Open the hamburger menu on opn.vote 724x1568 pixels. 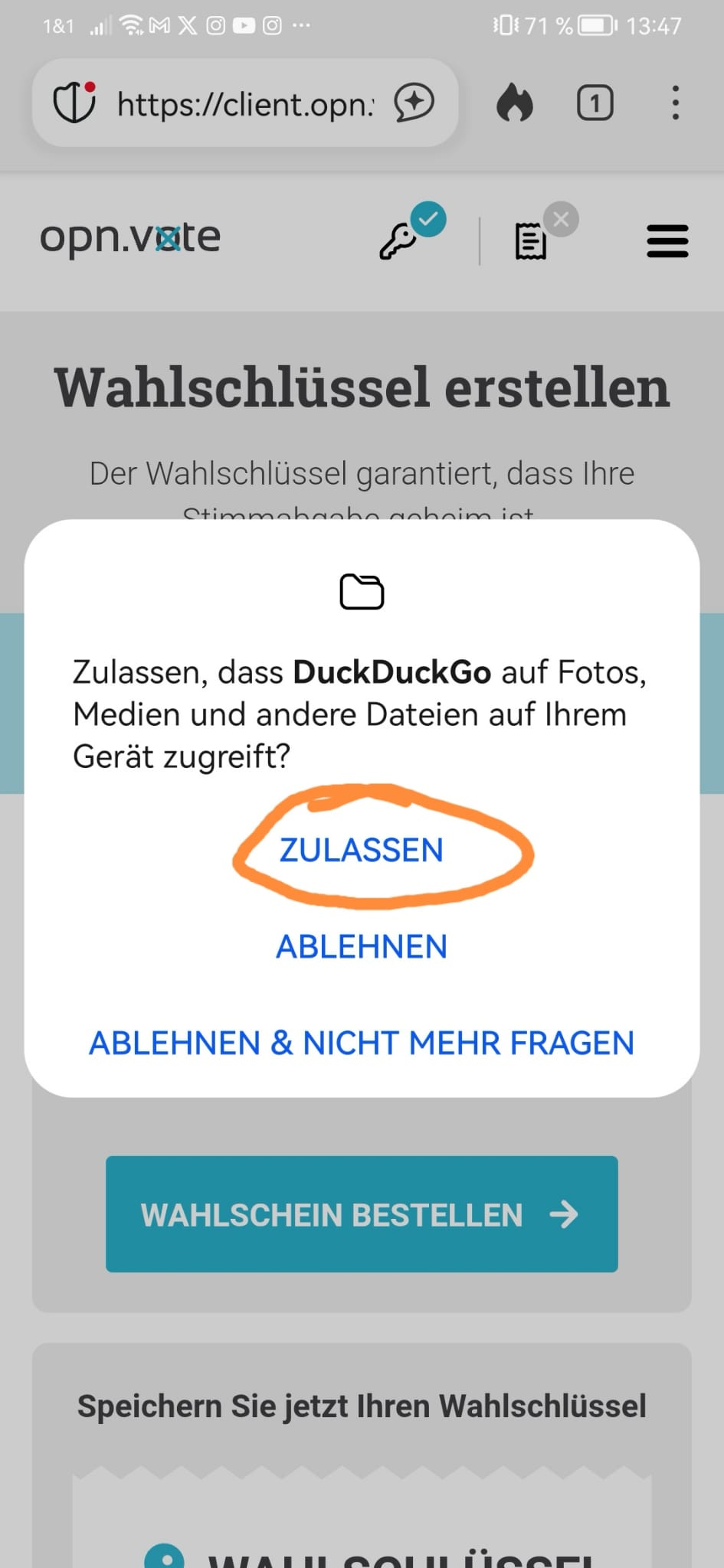pos(667,241)
